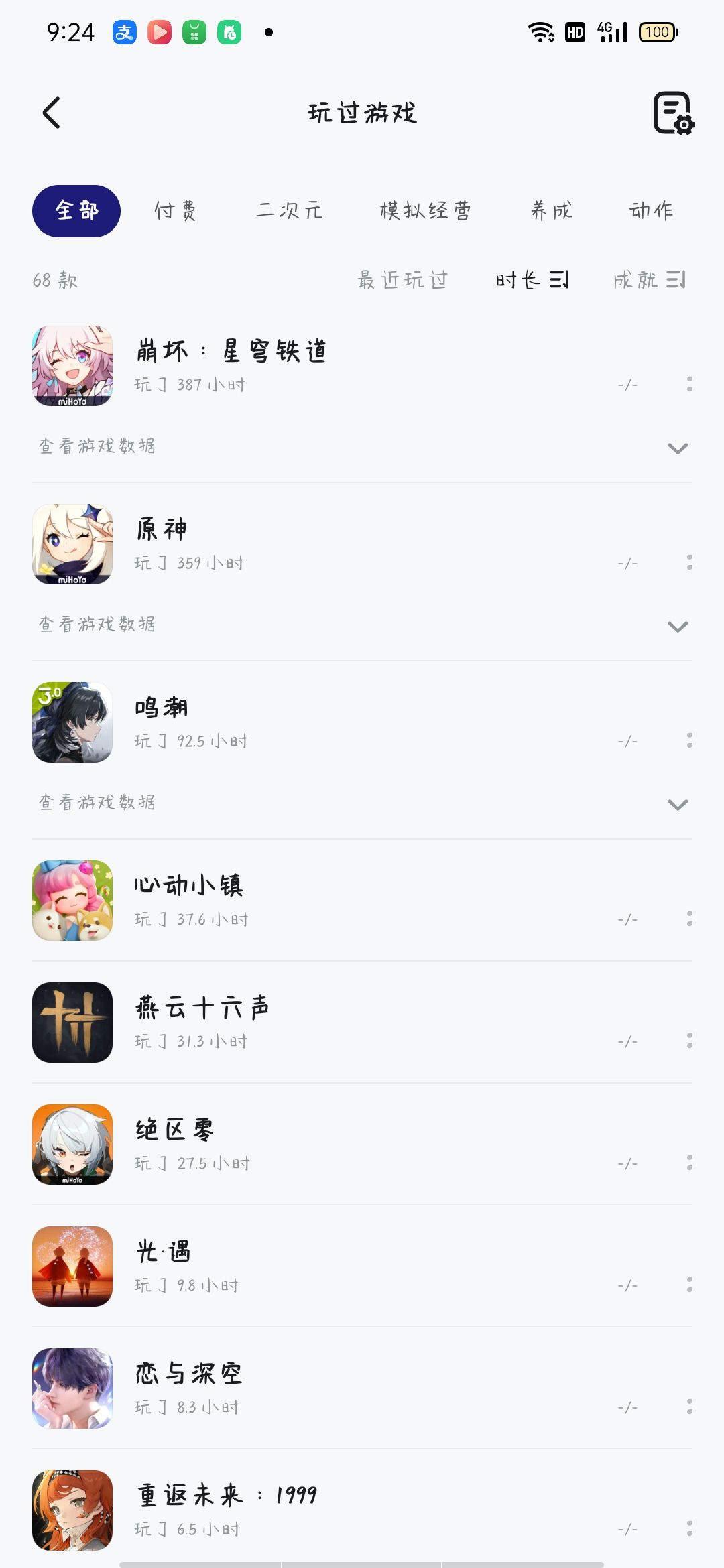The width and height of the screenshot is (724, 1568).
Task: Tap the 鸣潮 game icon
Action: click(x=72, y=722)
